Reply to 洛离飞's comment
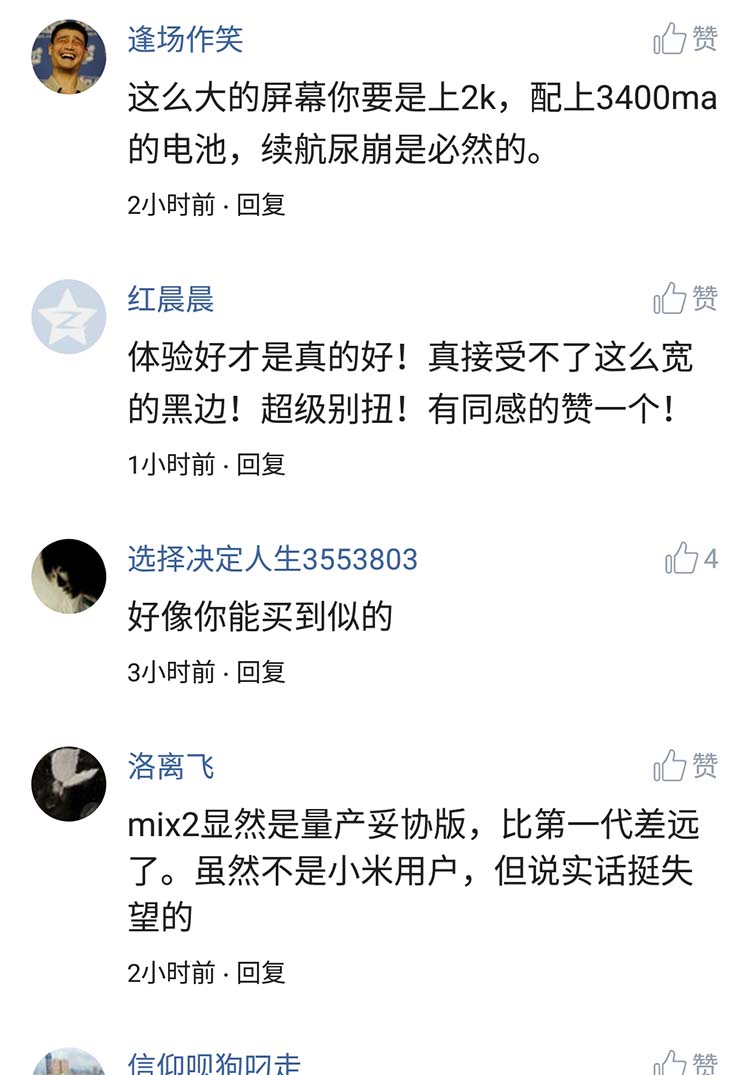 (x=261, y=972)
